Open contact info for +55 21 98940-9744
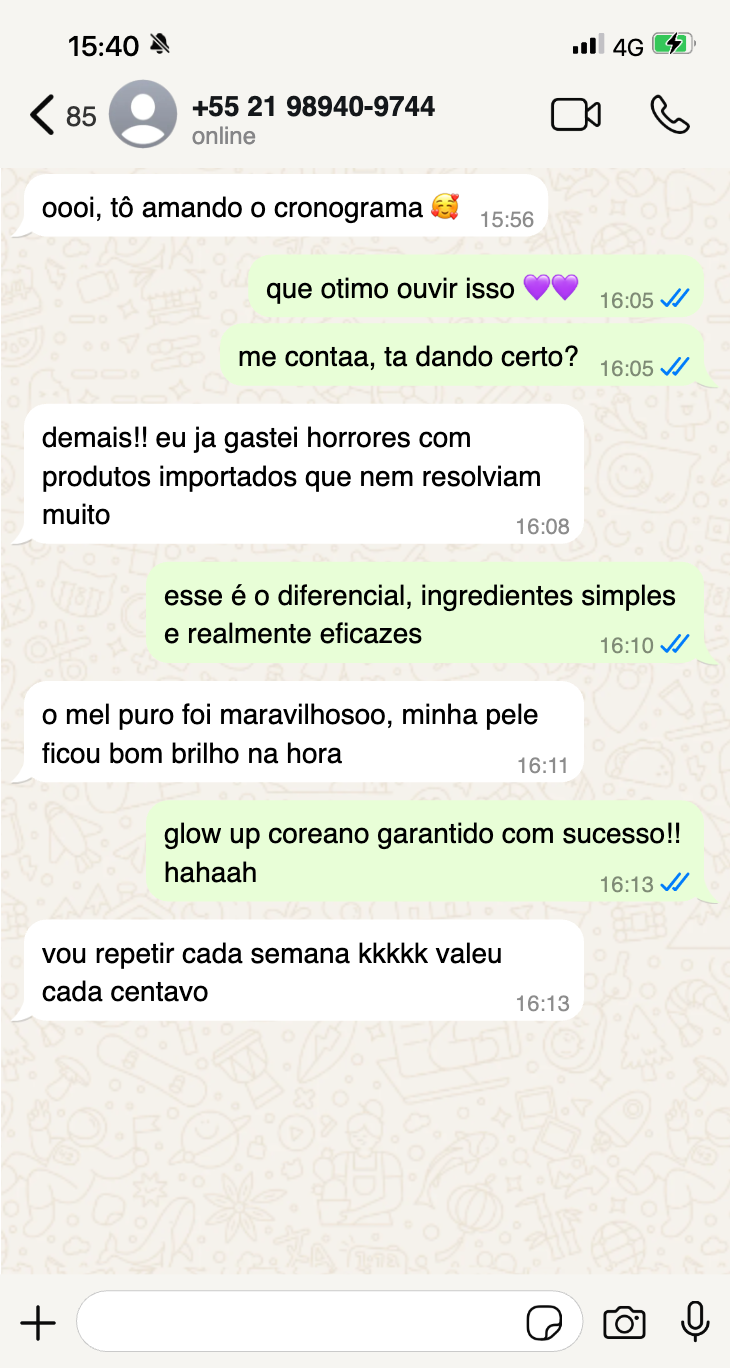730x1368 pixels. [x=312, y=118]
